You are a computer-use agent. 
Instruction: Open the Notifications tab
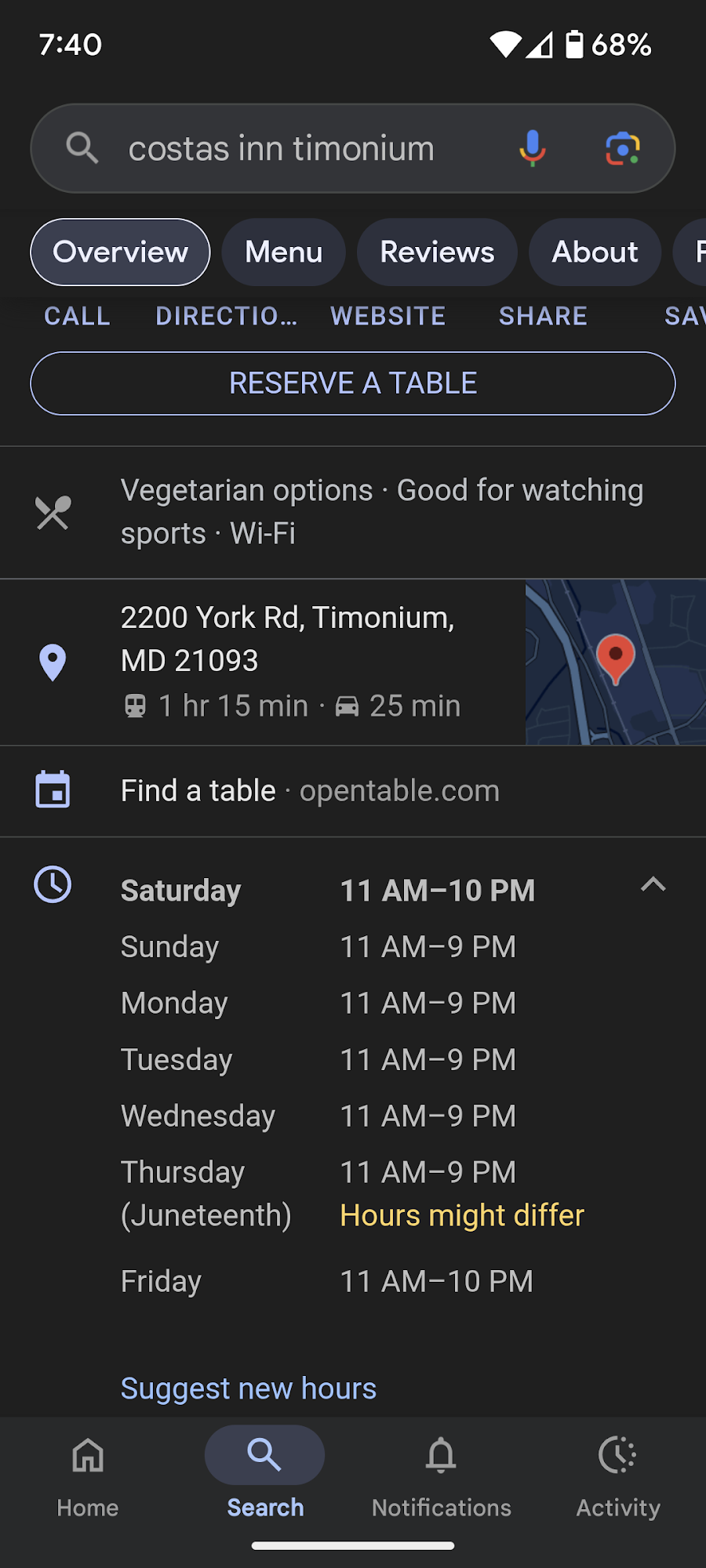click(x=441, y=1474)
